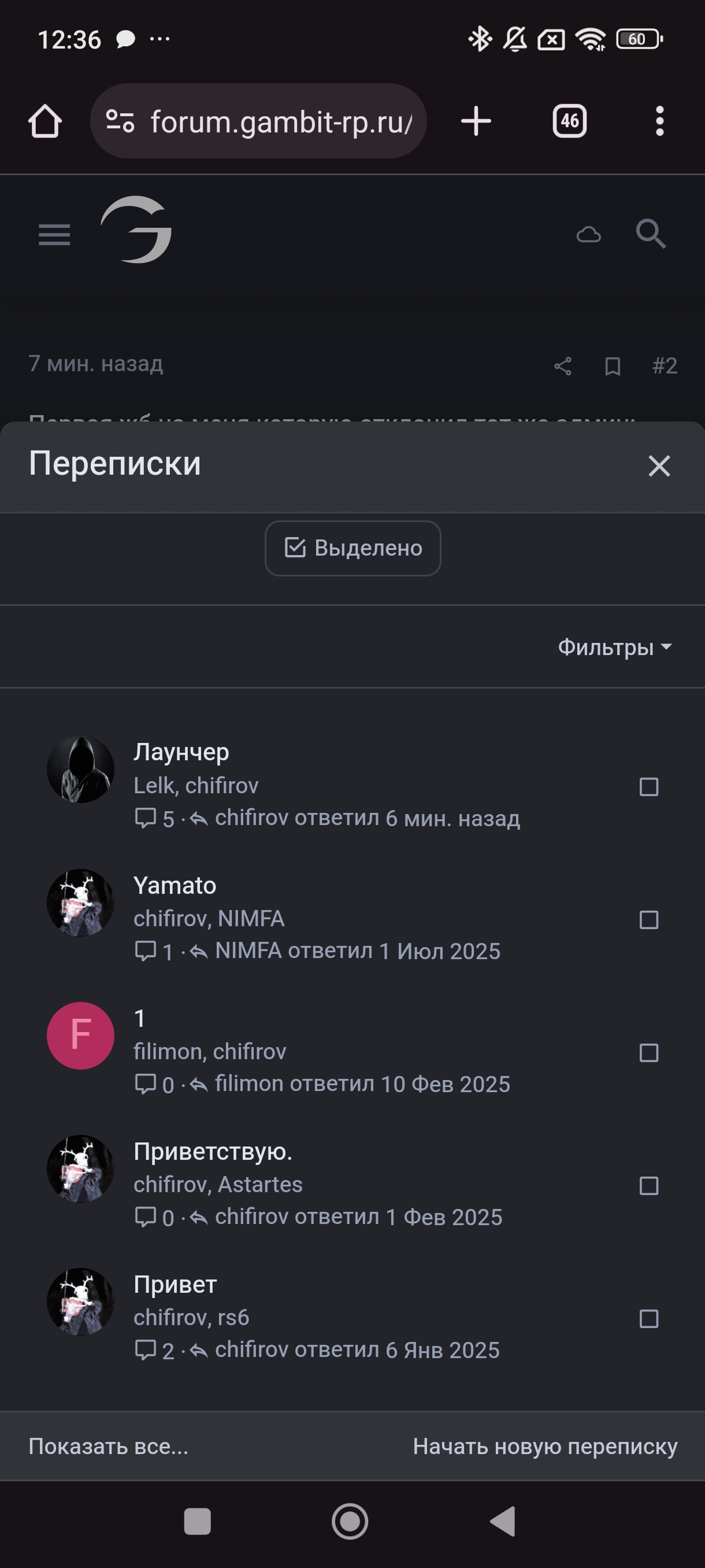Check the box for Приветствую. conversation
The image size is (705, 1568).
(648, 1186)
